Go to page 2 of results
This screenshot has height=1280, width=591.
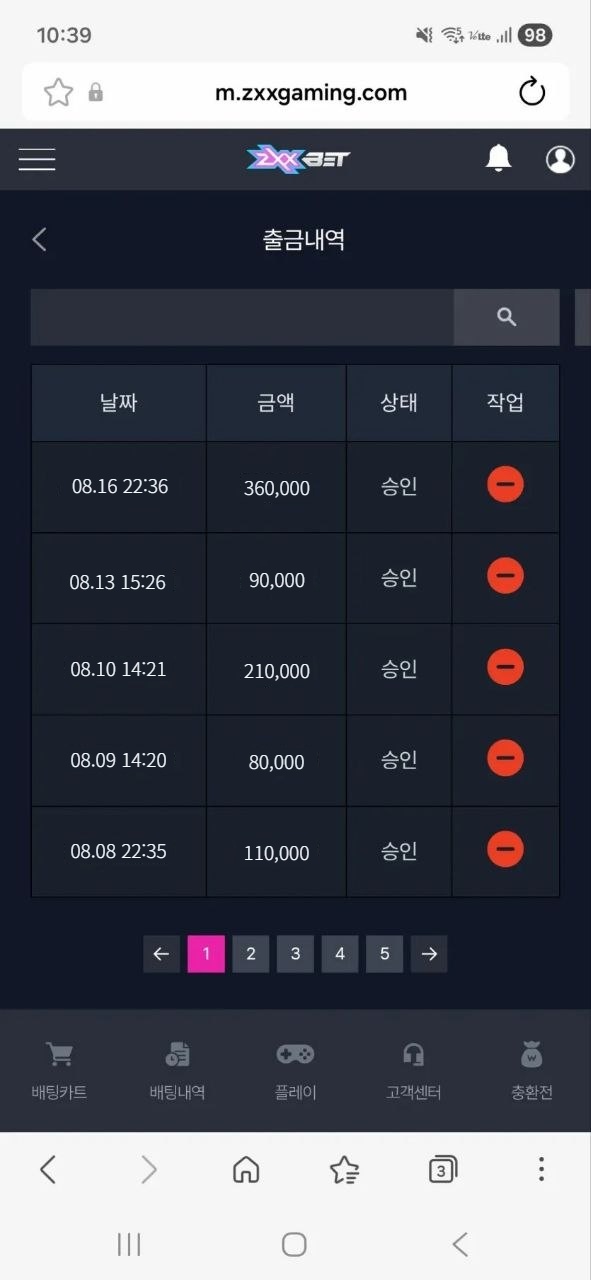click(251, 954)
